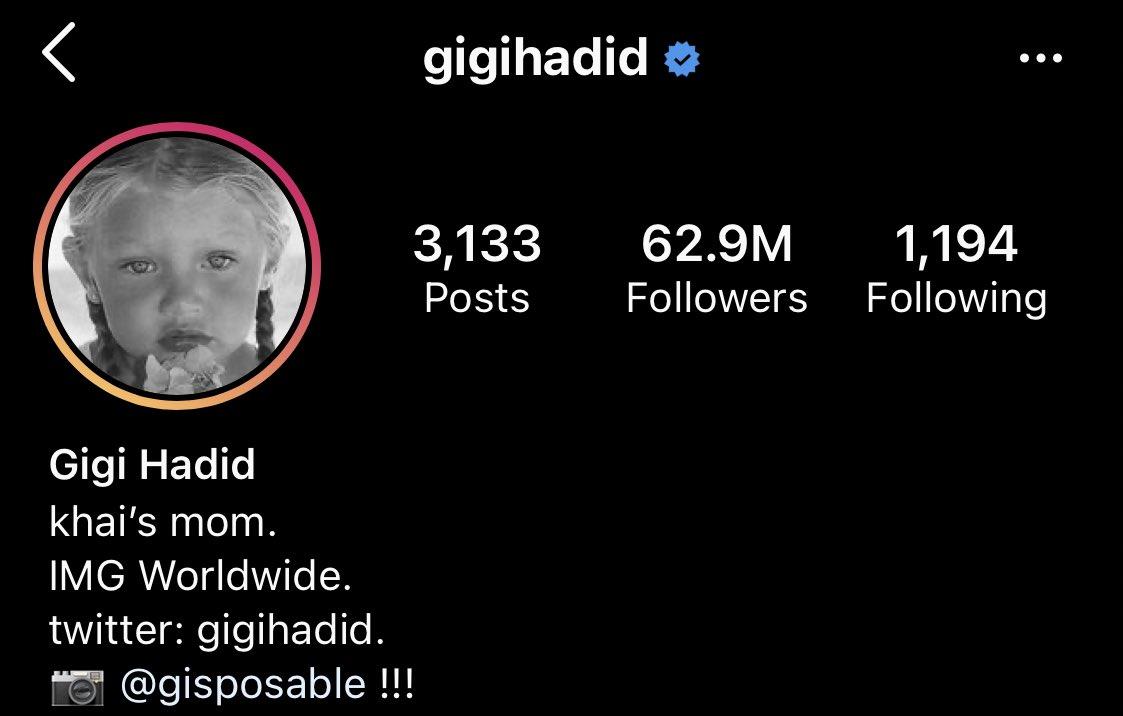View the story from the profile picture
The width and height of the screenshot is (1123, 716).
click(177, 265)
